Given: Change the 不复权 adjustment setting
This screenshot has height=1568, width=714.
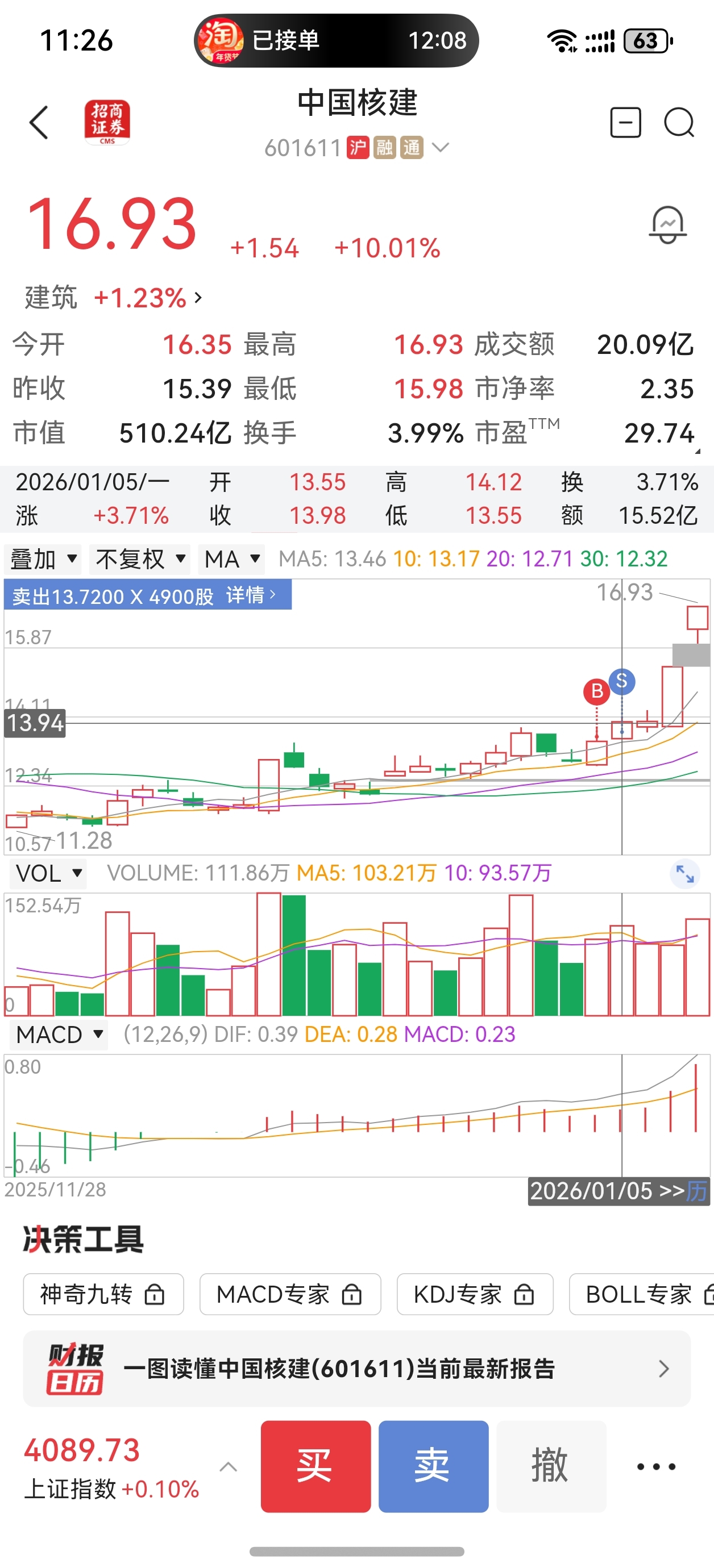Looking at the screenshot, I should 140,559.
